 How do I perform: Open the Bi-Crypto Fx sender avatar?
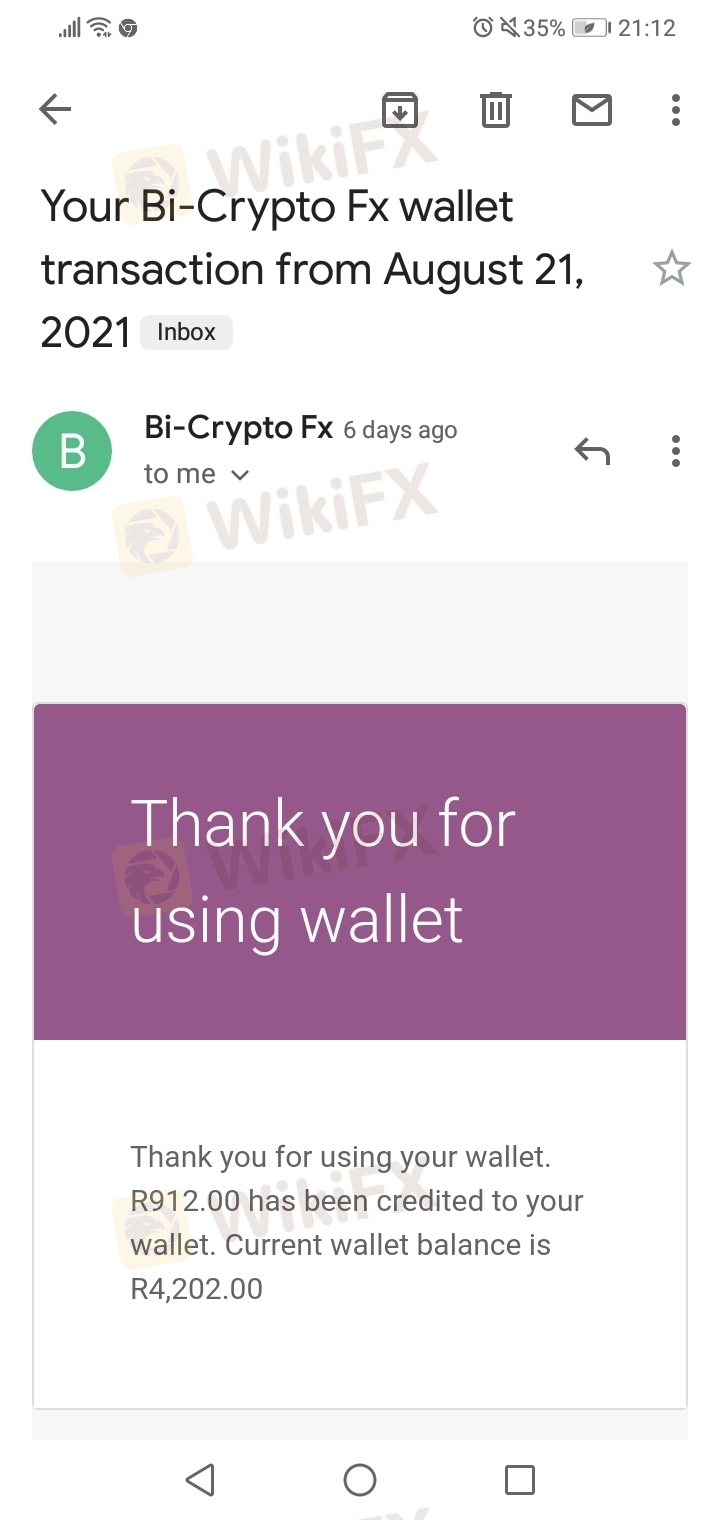pyautogui.click(x=72, y=451)
